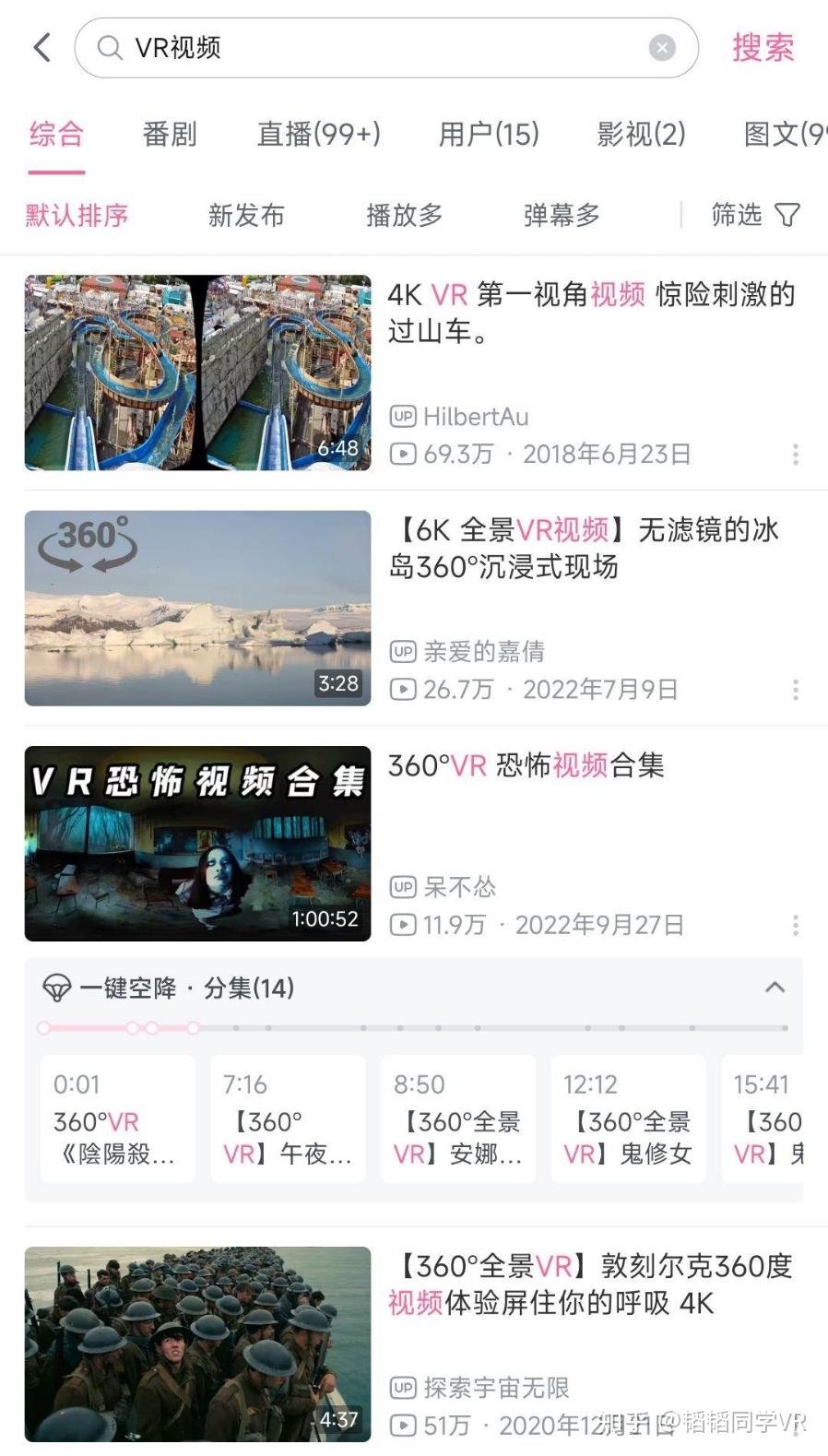Switch to the 直播(99+) tab
The width and height of the screenshot is (828, 1456).
pos(318,135)
